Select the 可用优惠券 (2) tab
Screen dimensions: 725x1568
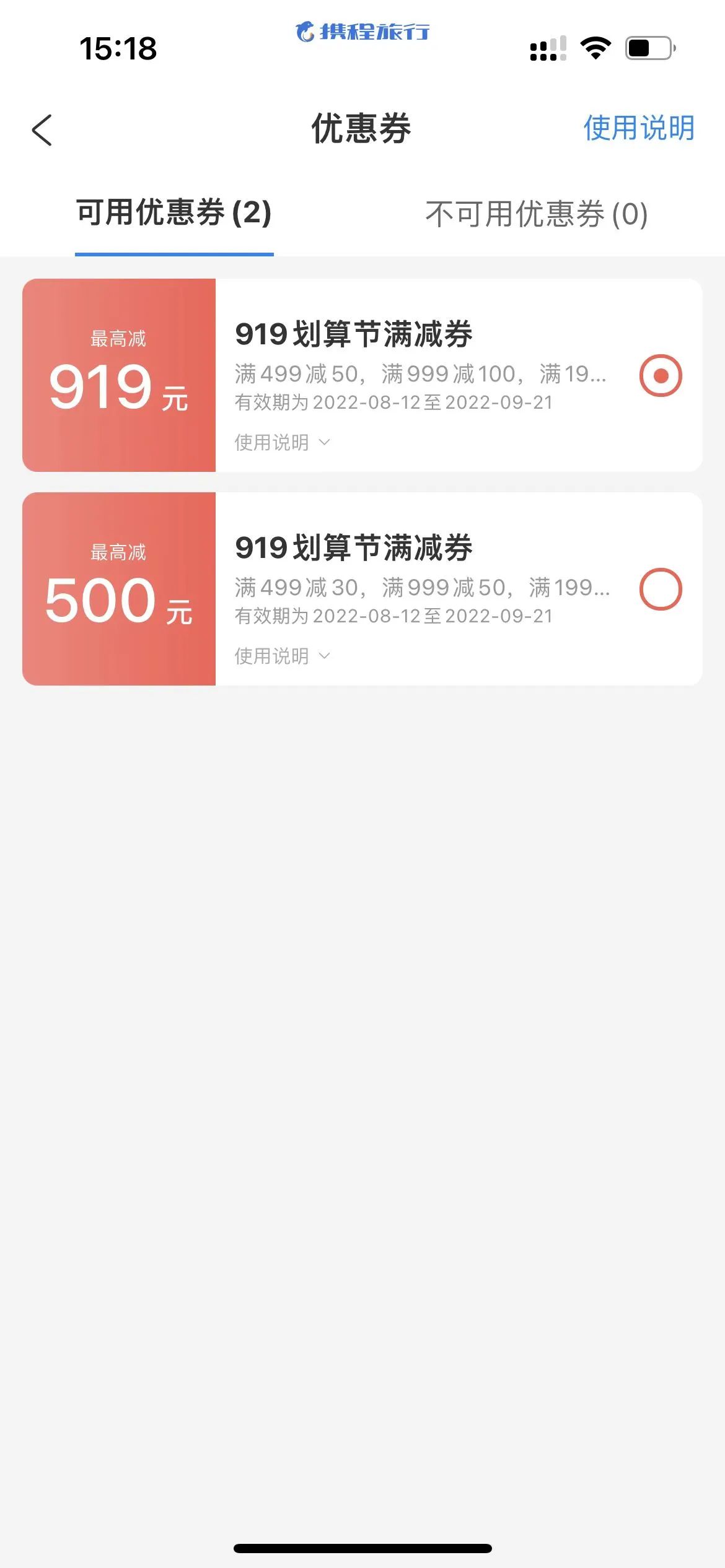[x=174, y=213]
